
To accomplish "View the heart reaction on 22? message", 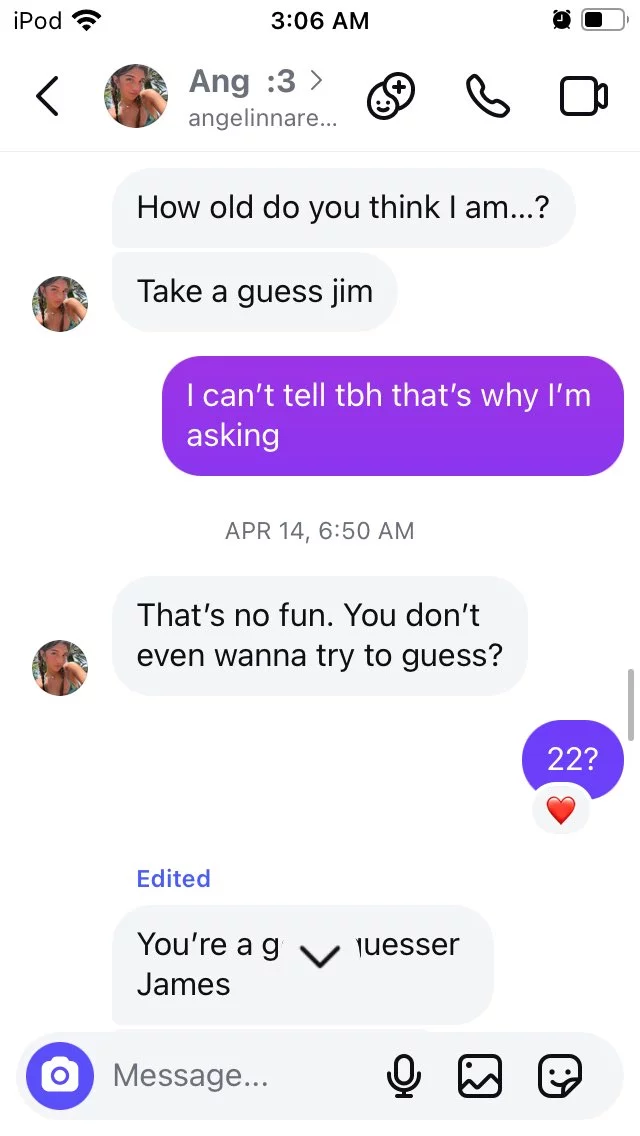I will [560, 810].
